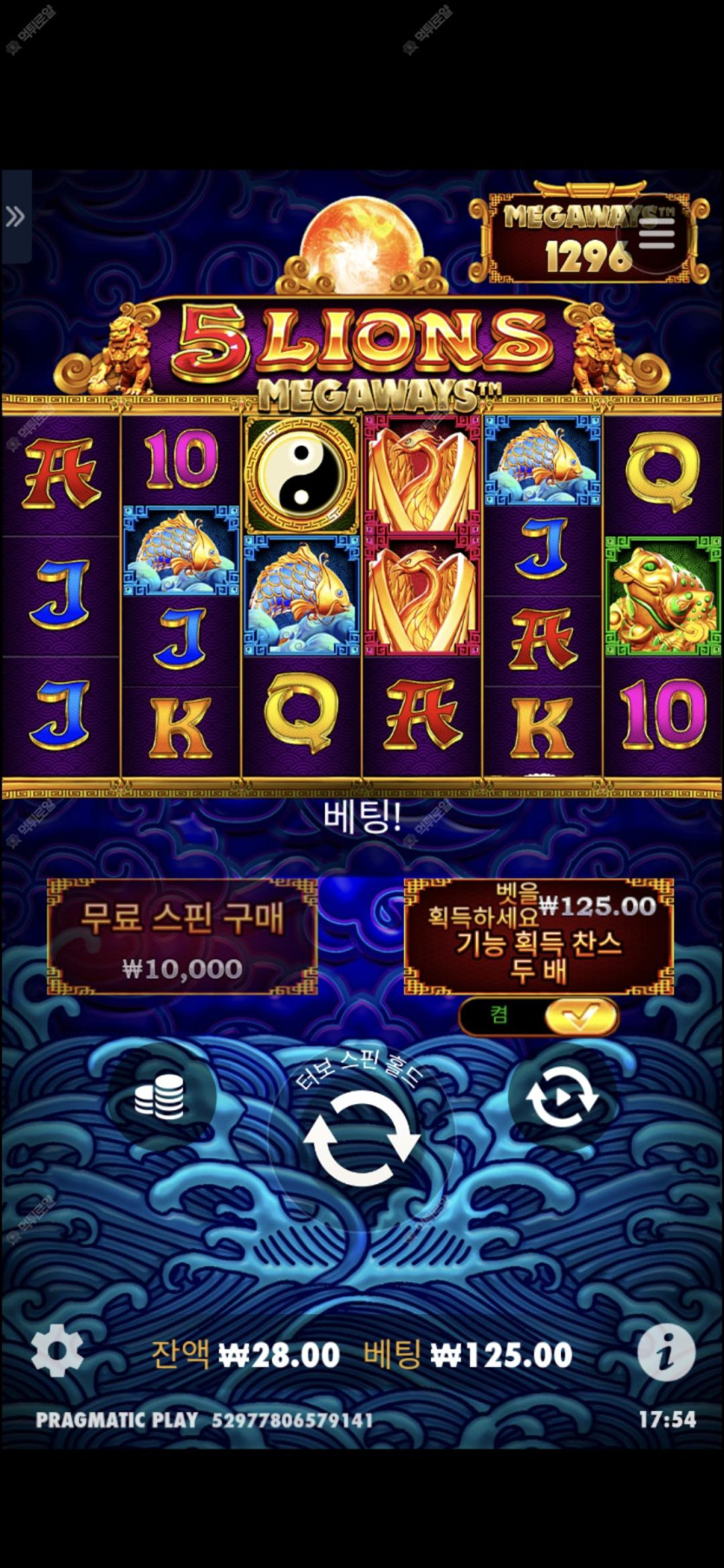Open the bet amount coins menu
Viewport: 724px width, 1568px height.
point(160,1097)
